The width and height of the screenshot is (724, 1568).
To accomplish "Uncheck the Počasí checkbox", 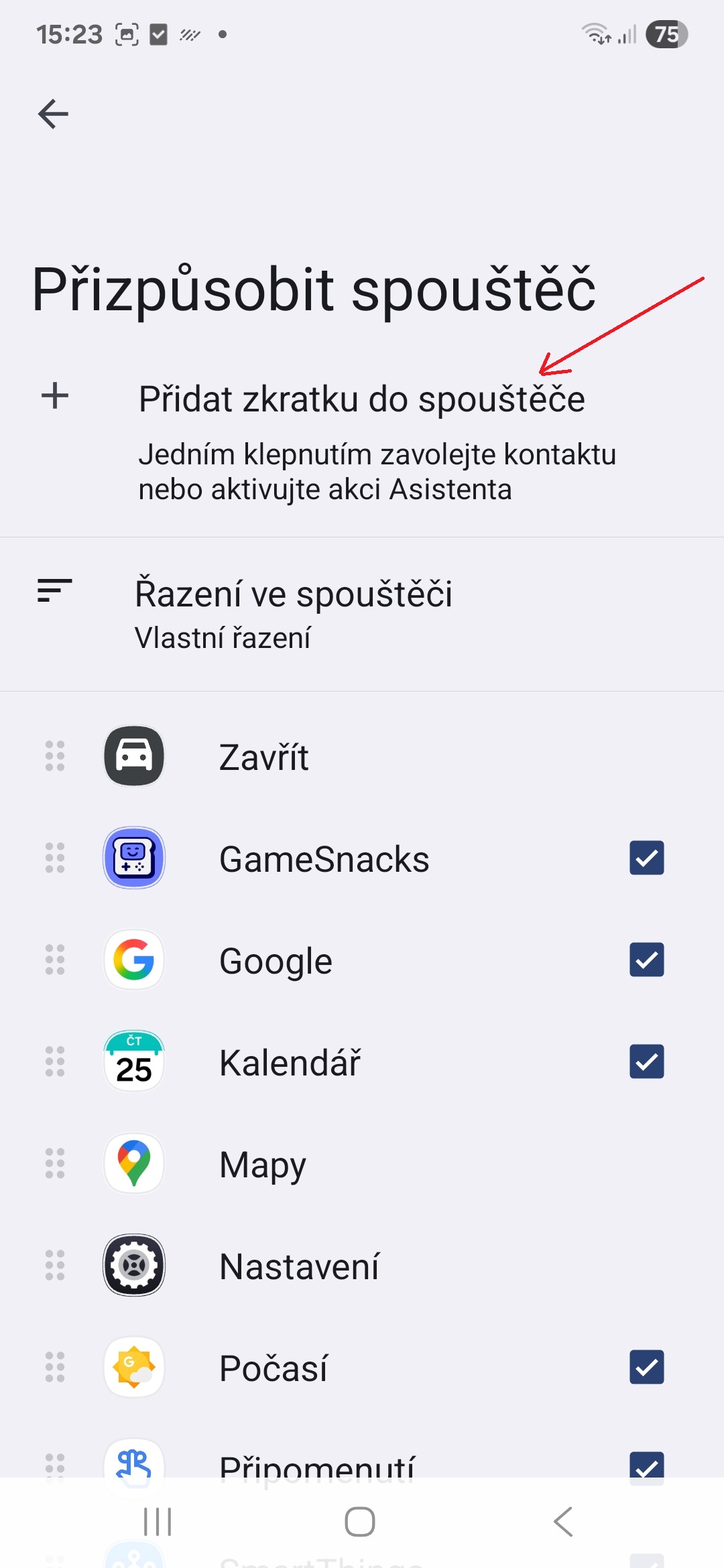I will (646, 1368).
